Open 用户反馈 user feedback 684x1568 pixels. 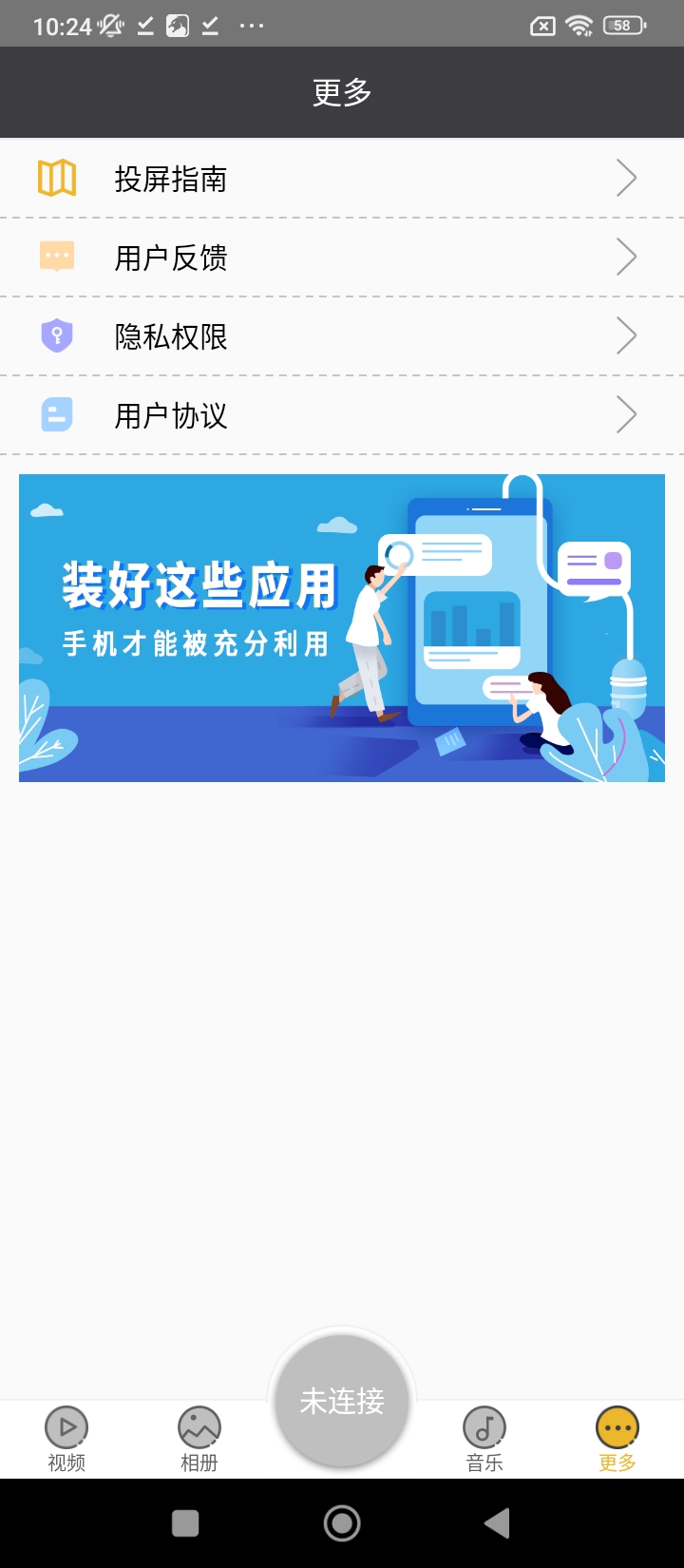(342, 258)
